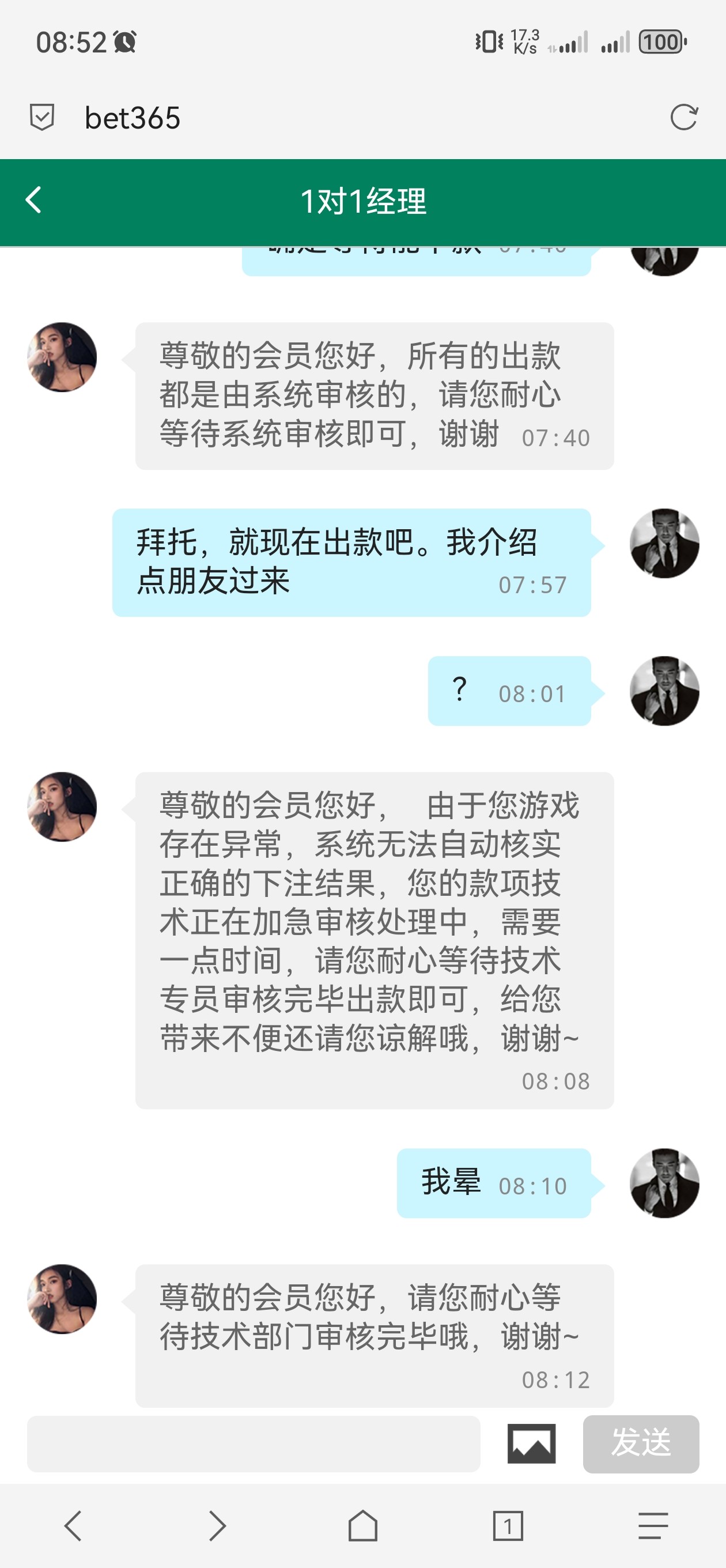Reload the bet365 page
The width and height of the screenshot is (726, 1568).
(x=683, y=117)
